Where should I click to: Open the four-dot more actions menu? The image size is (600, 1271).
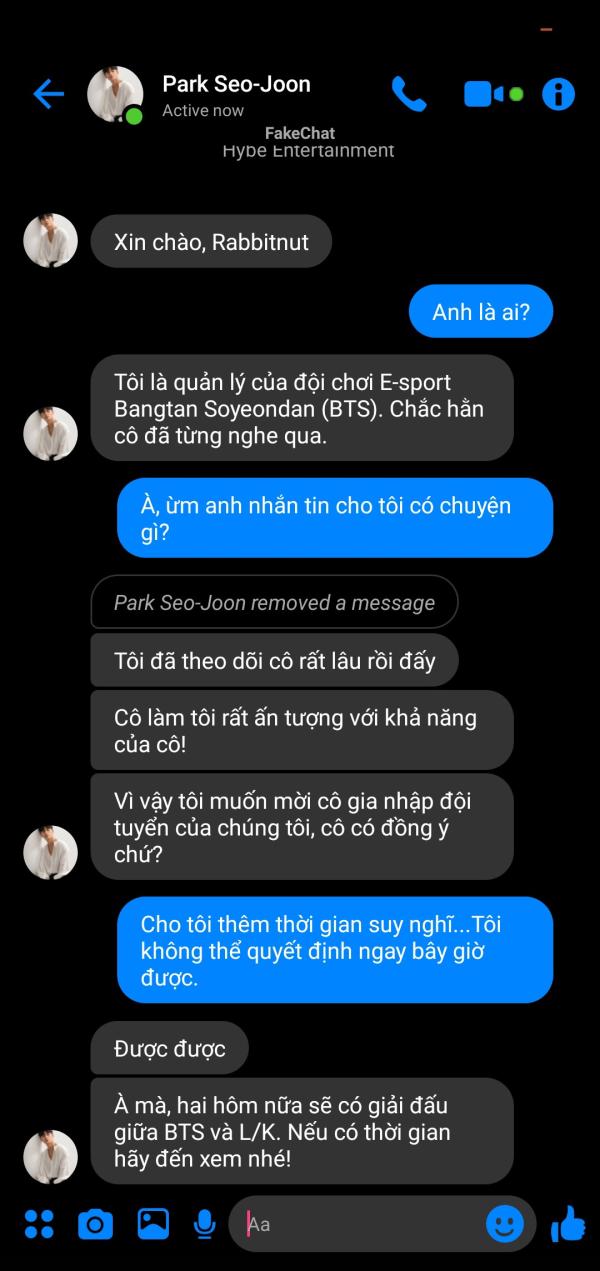39,1223
